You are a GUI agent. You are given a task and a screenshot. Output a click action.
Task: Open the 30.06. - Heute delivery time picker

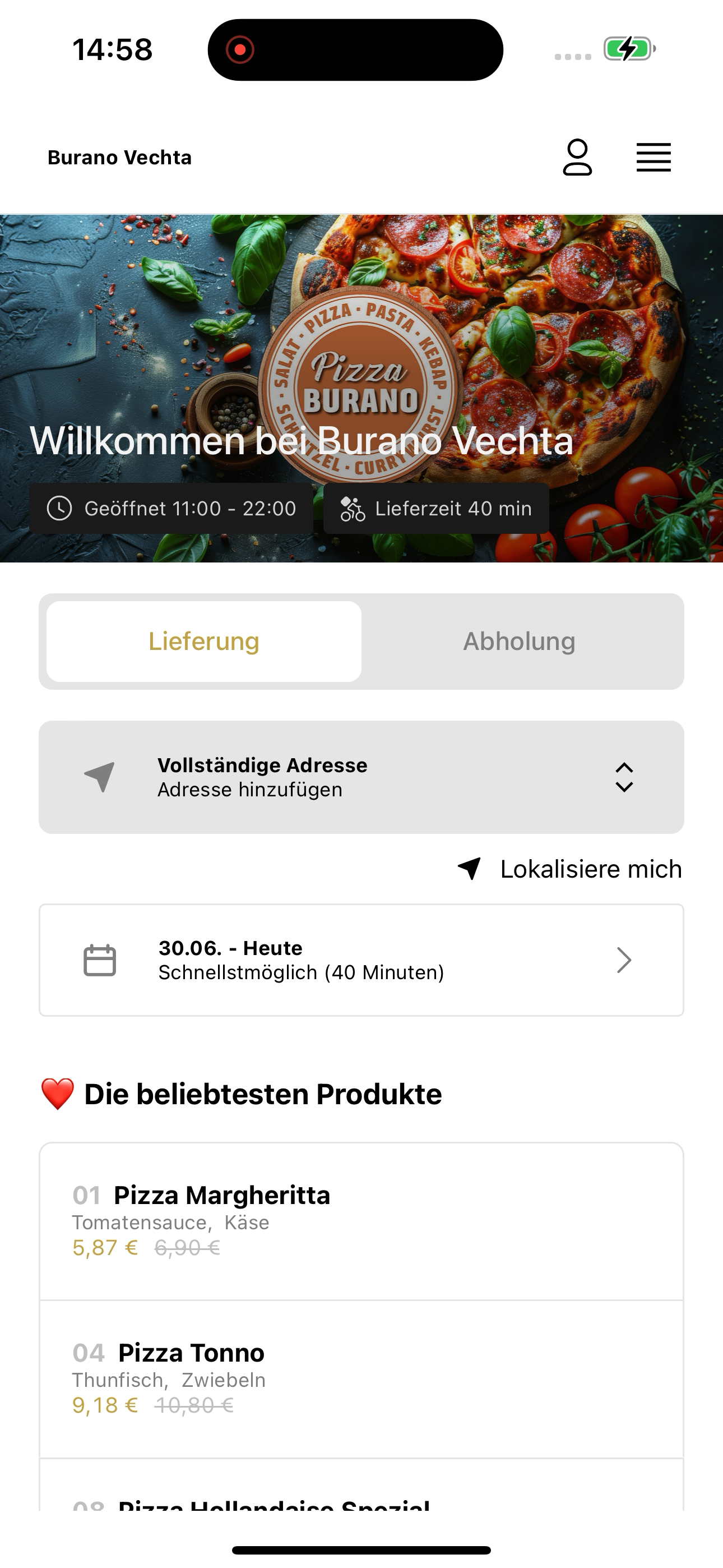[x=361, y=960]
